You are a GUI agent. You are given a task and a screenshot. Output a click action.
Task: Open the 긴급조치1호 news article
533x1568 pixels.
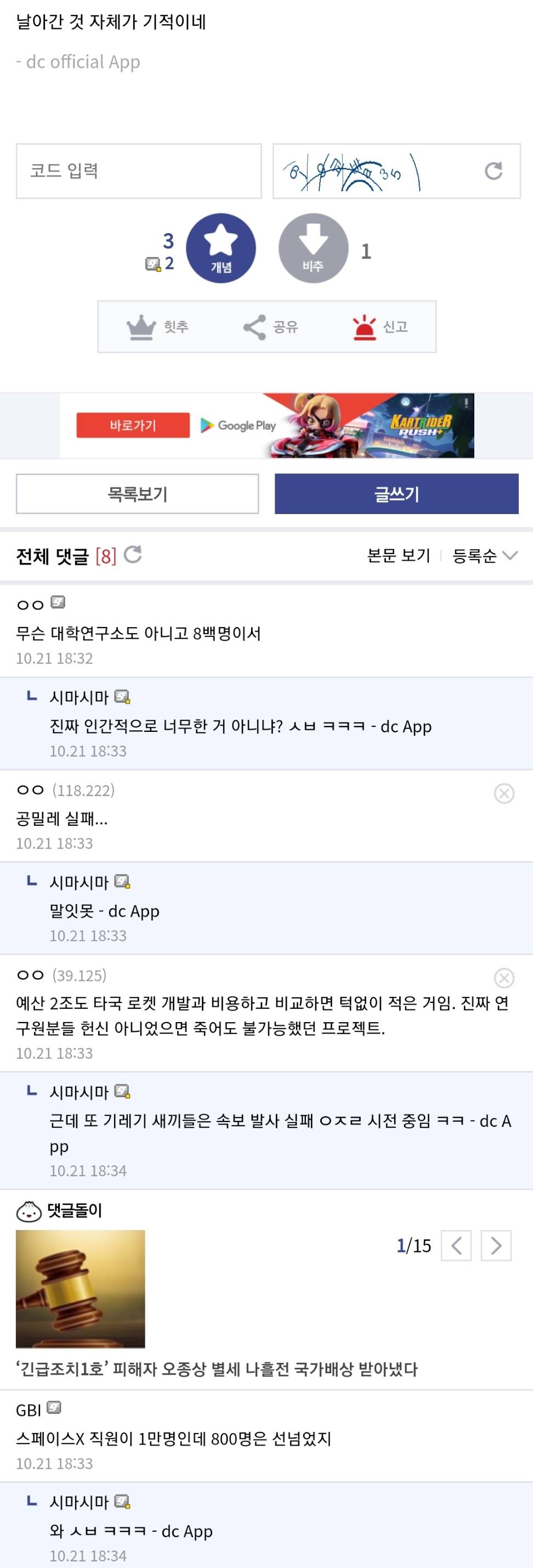(x=217, y=1369)
